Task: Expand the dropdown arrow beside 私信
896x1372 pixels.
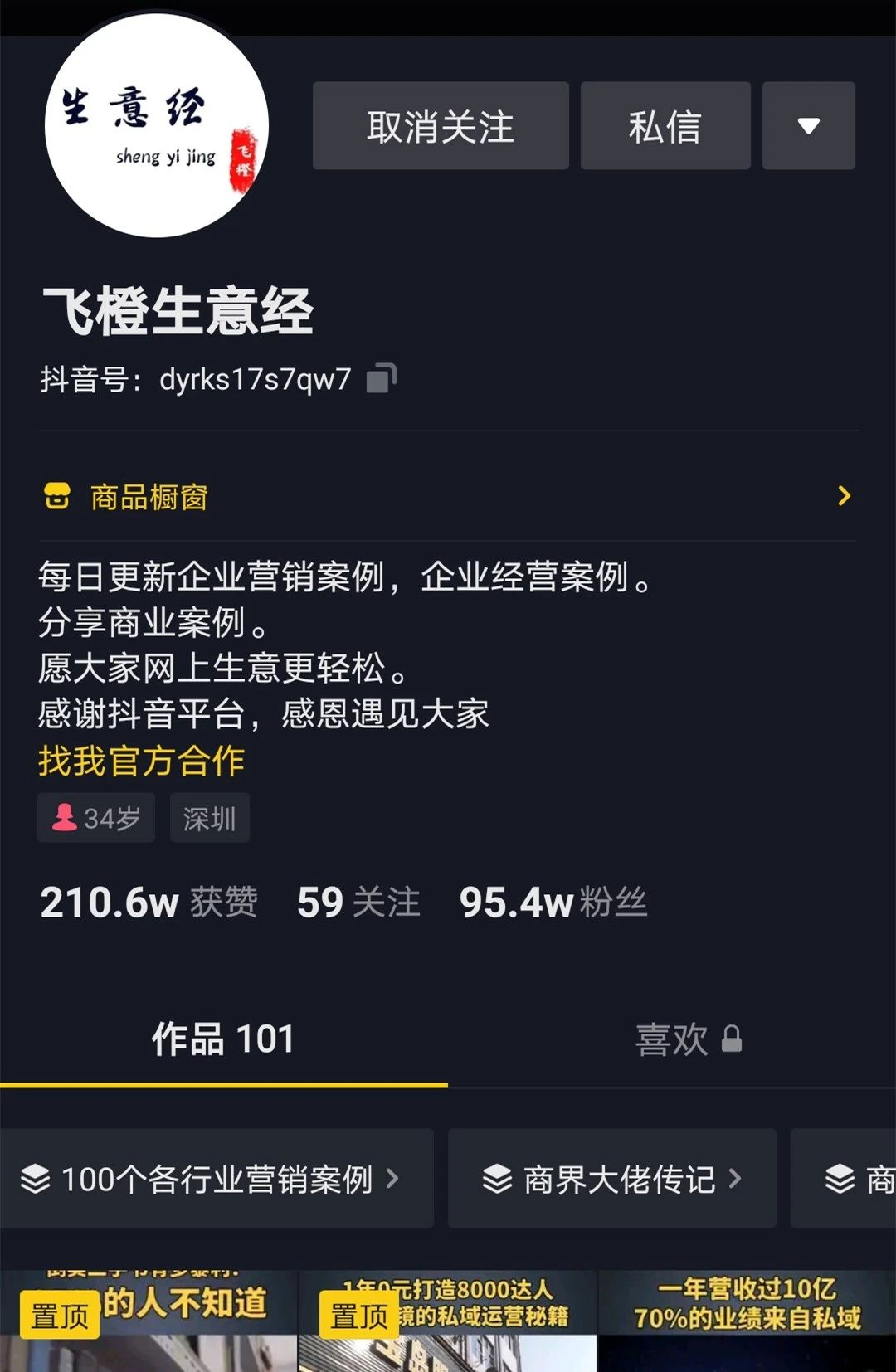Action: (x=807, y=125)
